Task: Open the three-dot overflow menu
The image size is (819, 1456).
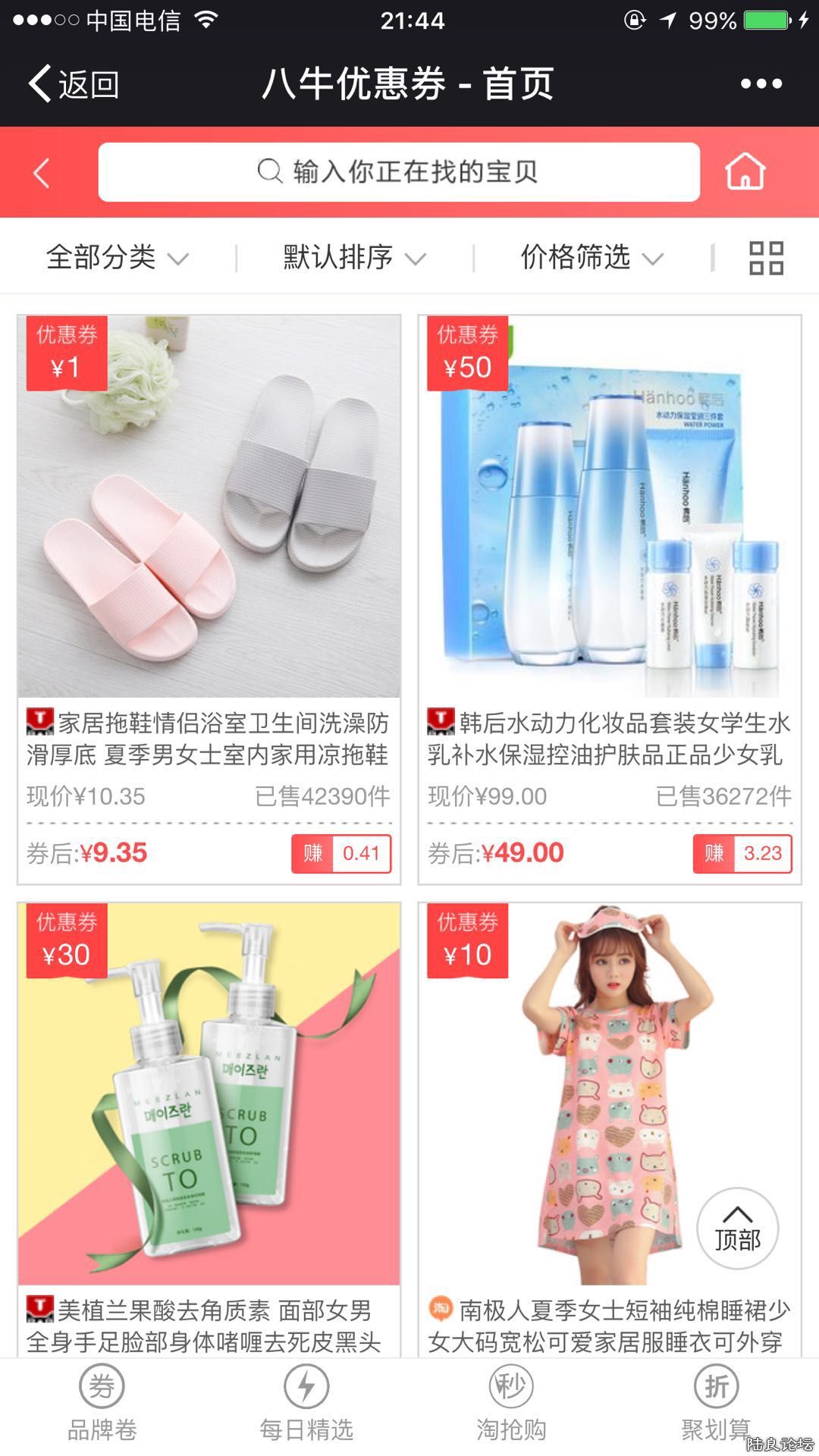Action: point(761,83)
